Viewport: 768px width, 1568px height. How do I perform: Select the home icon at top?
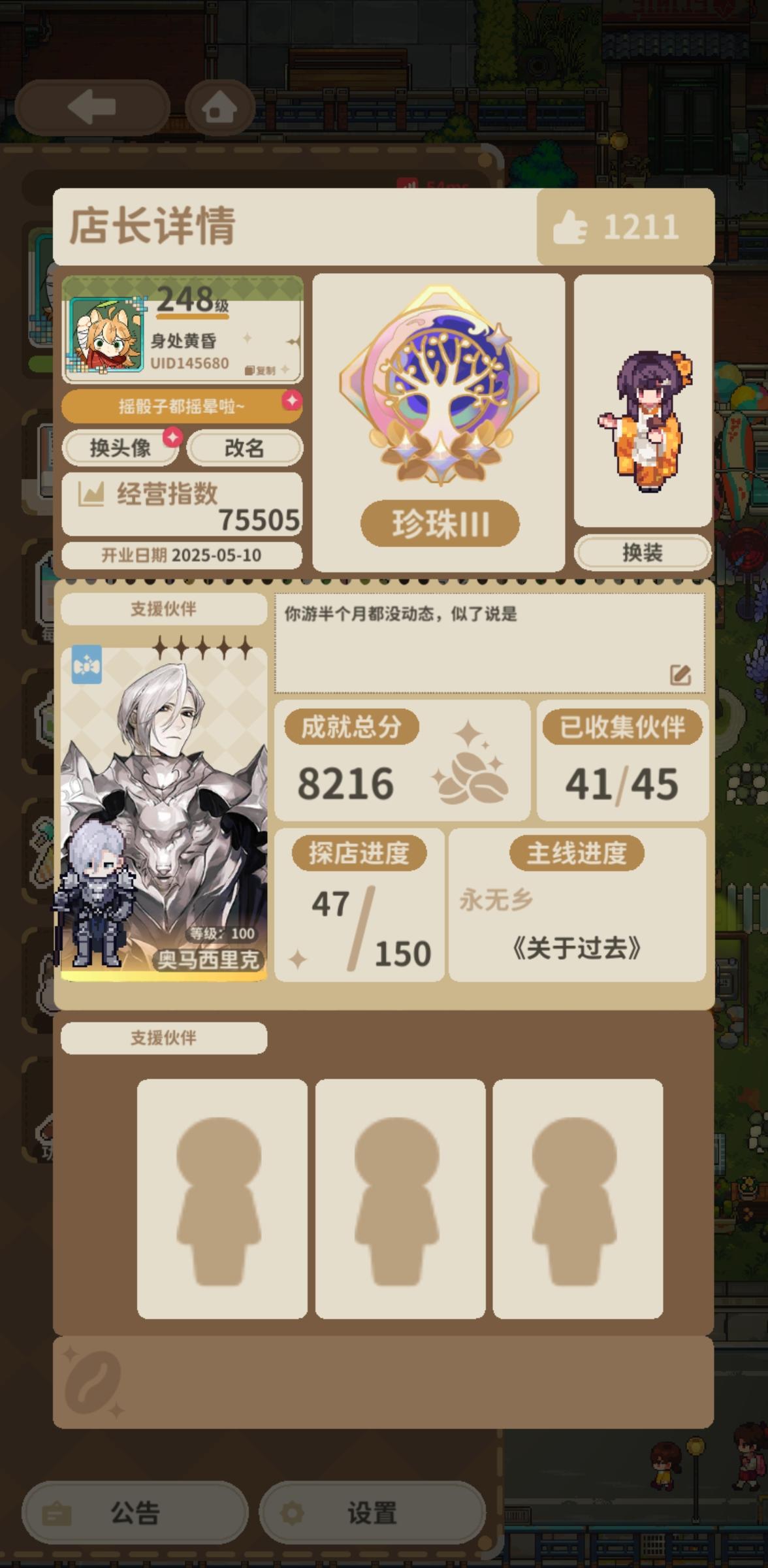[x=219, y=106]
